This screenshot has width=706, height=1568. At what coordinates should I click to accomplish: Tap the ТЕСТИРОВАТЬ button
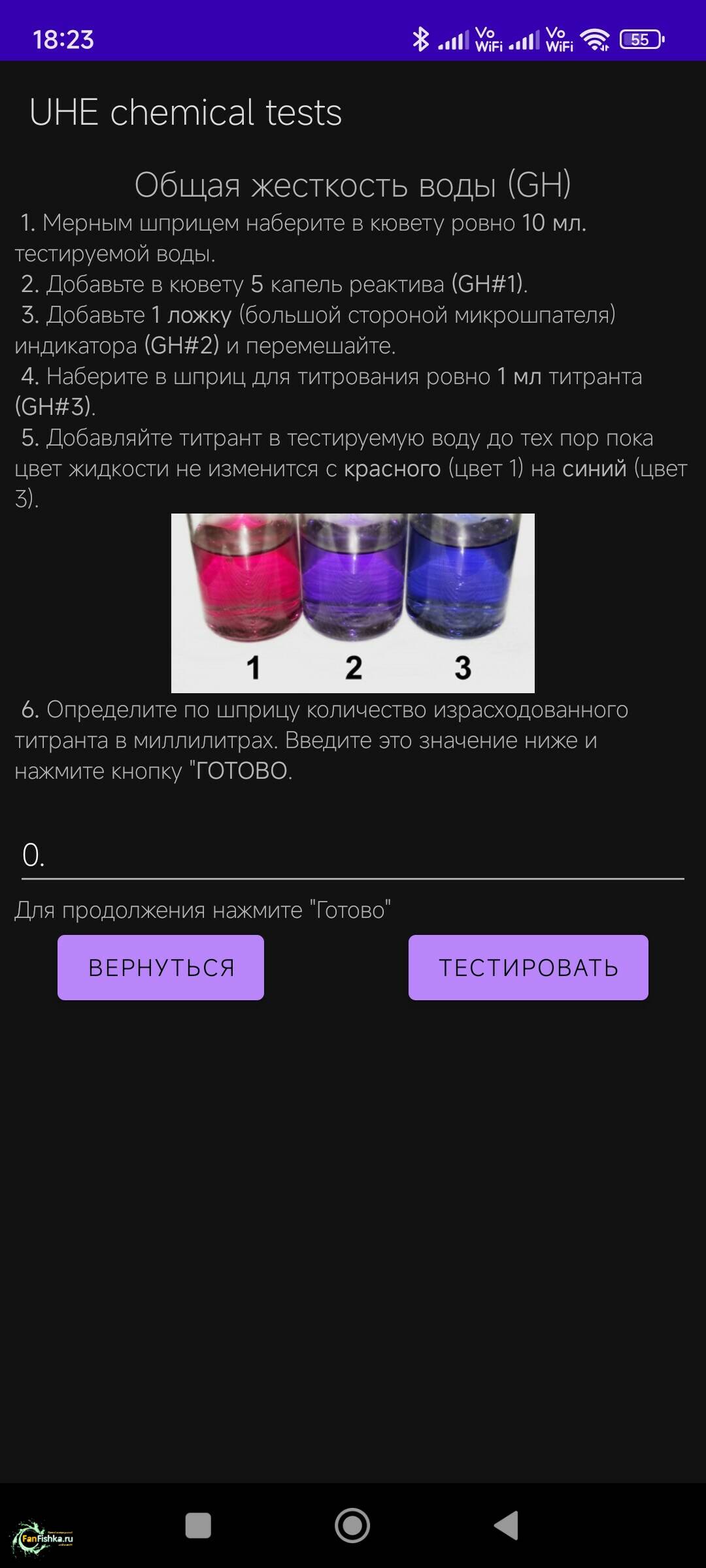[528, 967]
